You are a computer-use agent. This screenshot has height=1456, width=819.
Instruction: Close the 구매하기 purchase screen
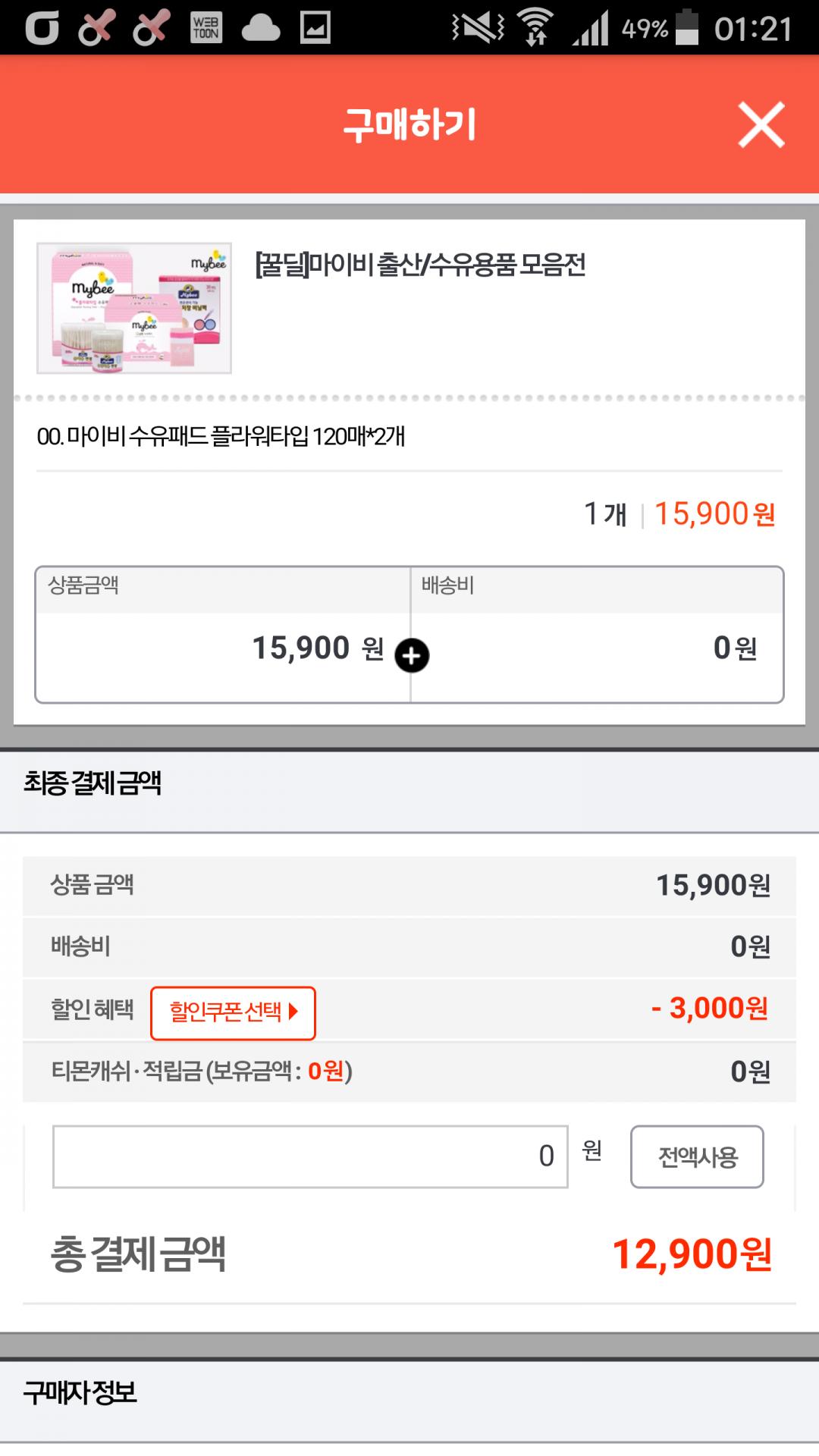[x=761, y=125]
